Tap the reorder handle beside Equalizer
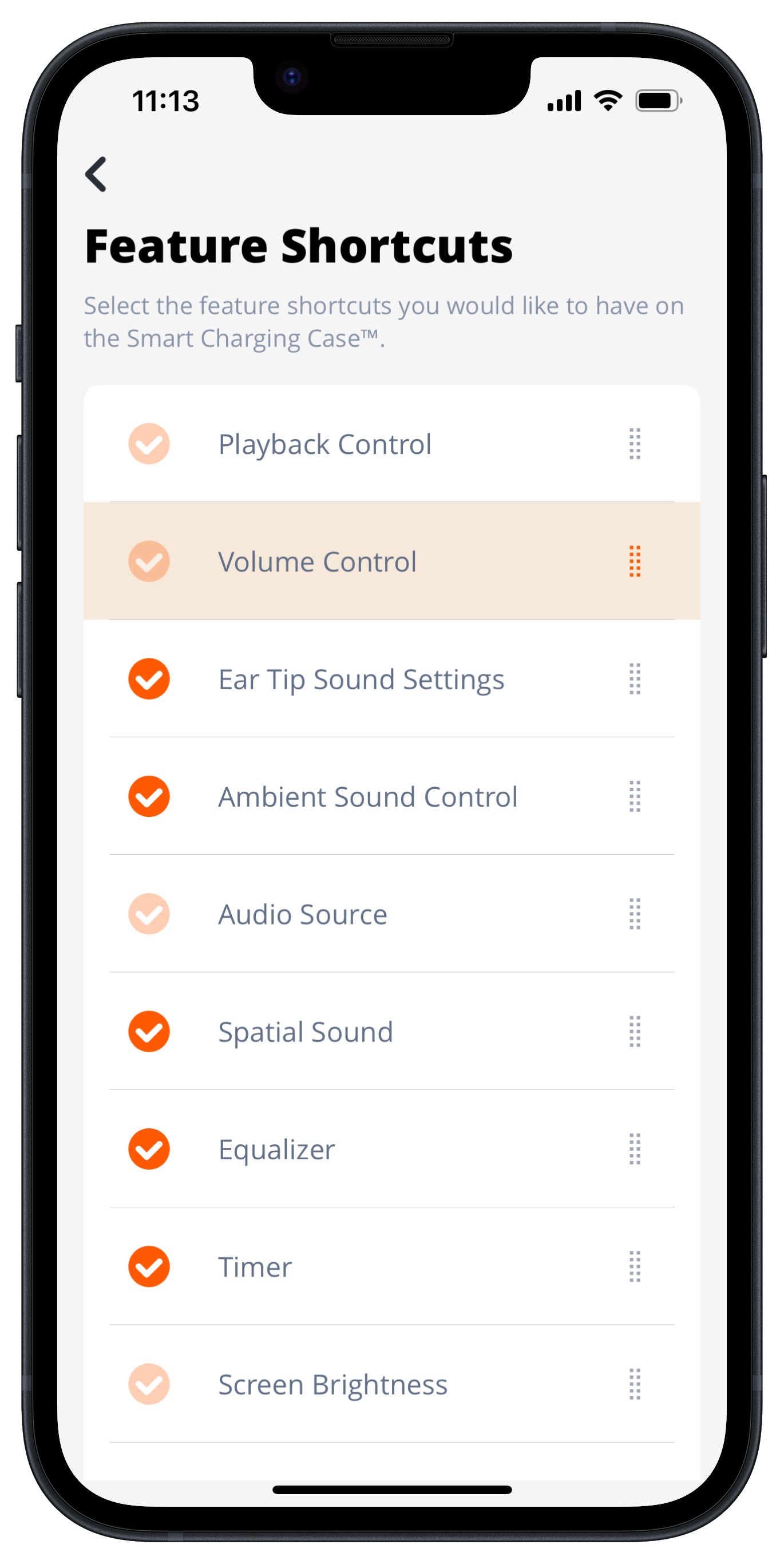Screen dimensions: 784x1564 (x=635, y=1149)
